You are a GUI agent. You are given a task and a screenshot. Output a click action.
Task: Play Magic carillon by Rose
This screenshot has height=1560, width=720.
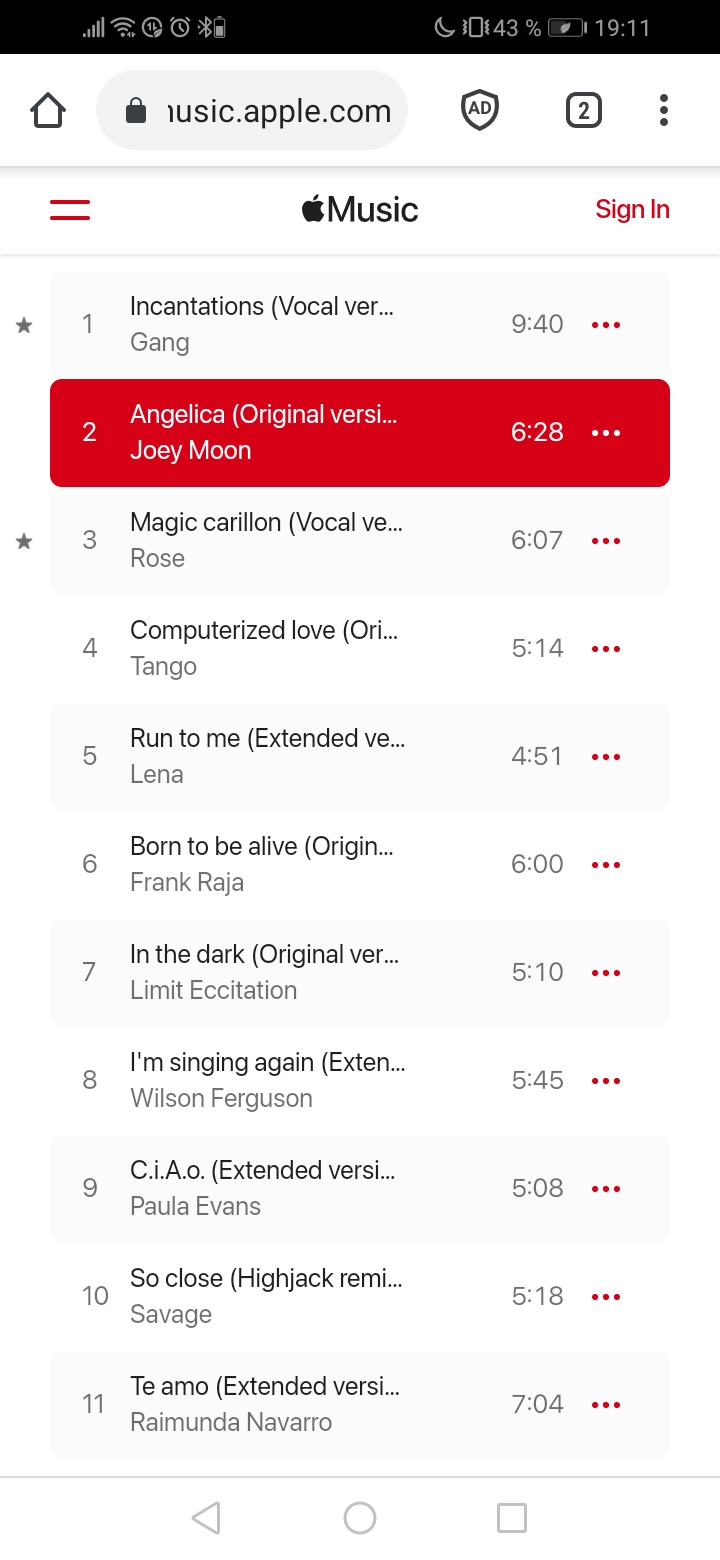[266, 540]
